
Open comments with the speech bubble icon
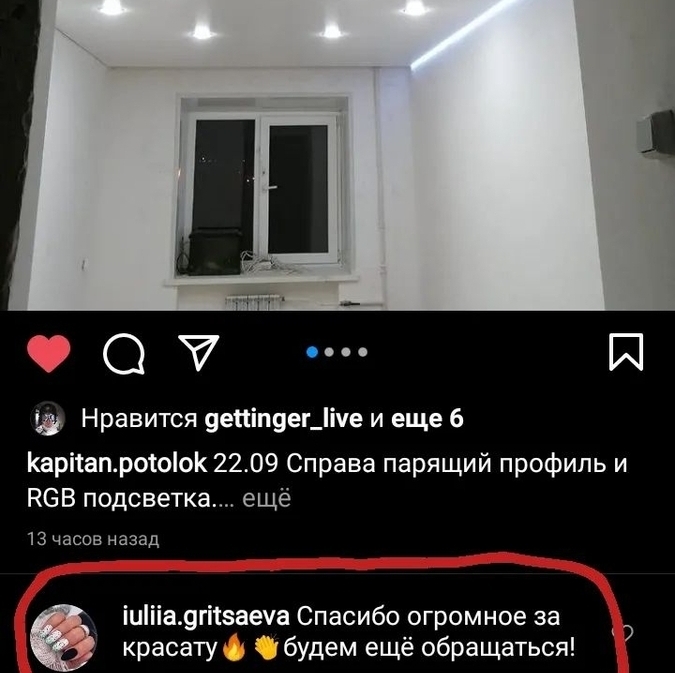[x=125, y=352]
